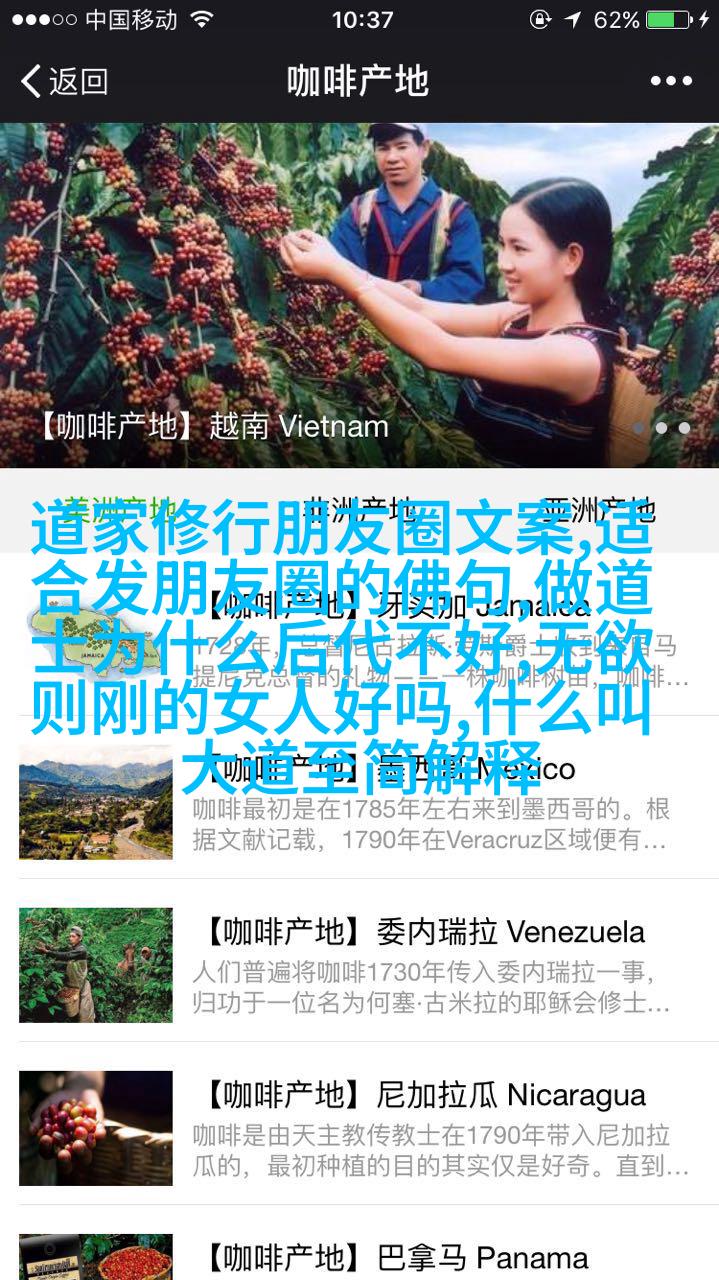Image resolution: width=719 pixels, height=1280 pixels.
Task: Open the 墨西哥 Mexico article
Action: pyautogui.click(x=359, y=797)
